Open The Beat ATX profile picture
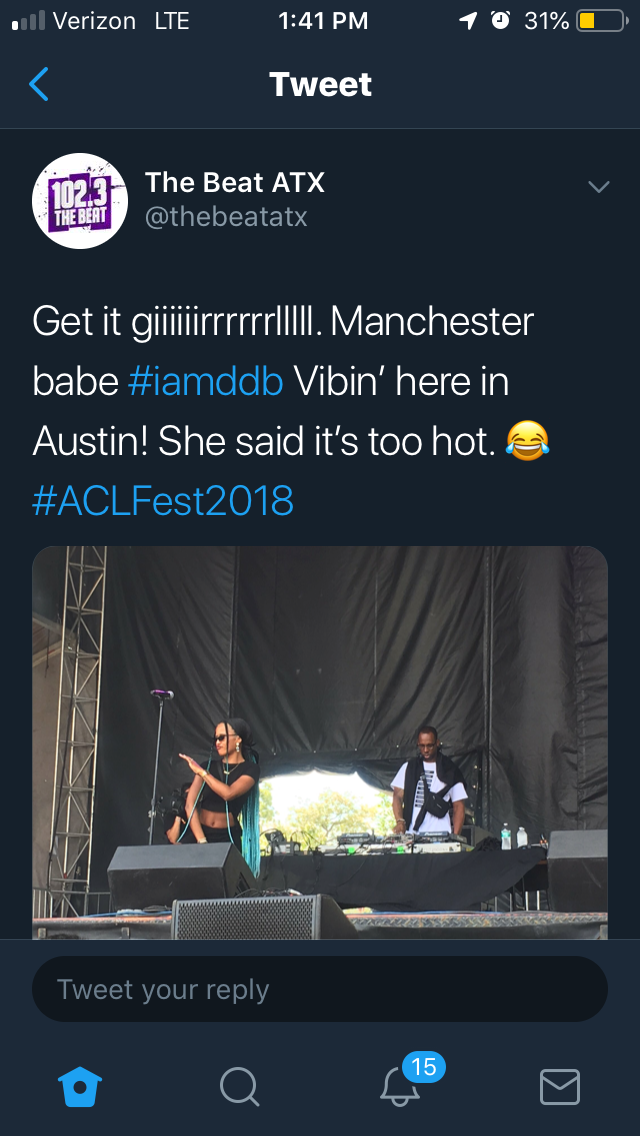 (x=80, y=200)
